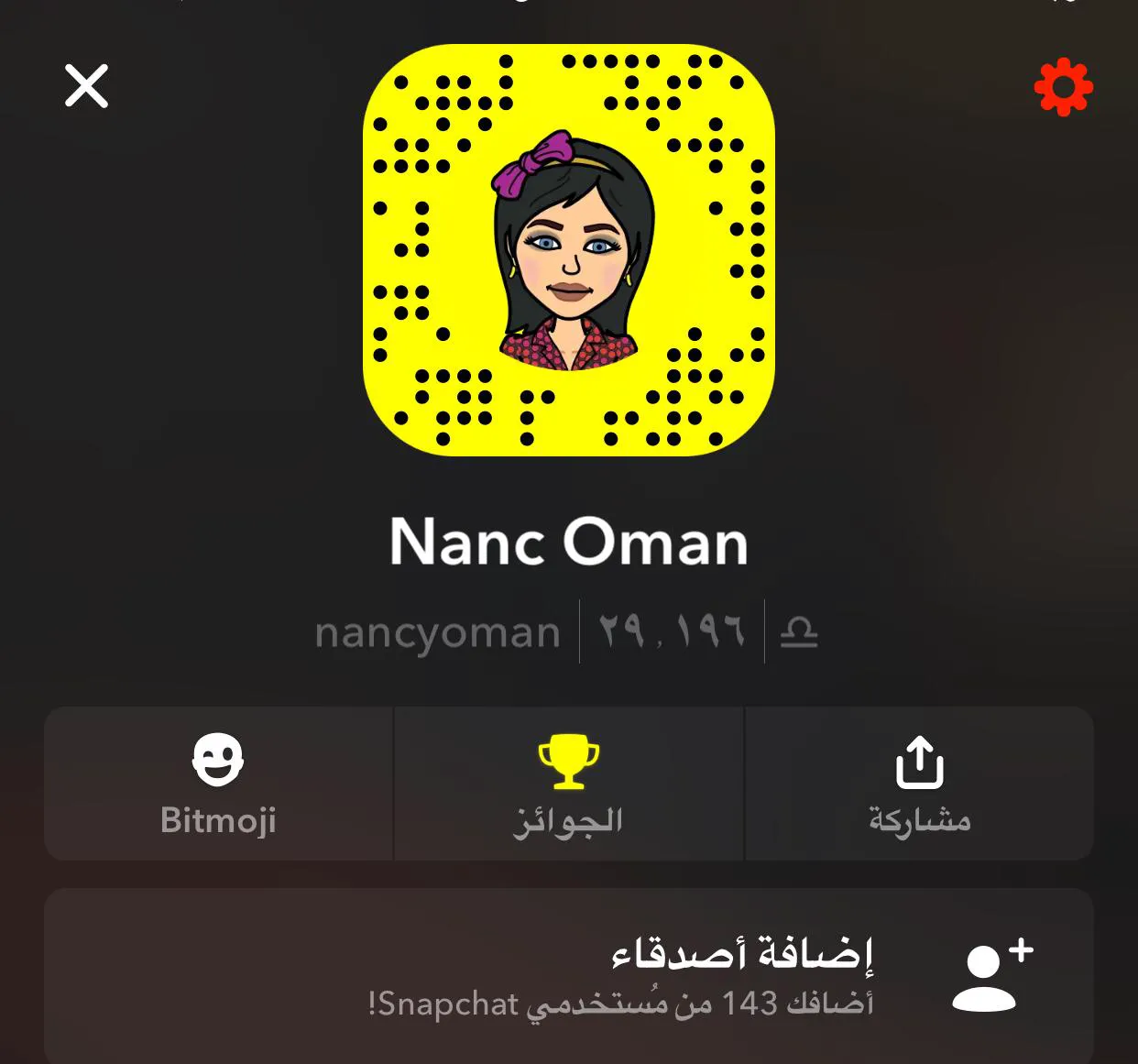Enlarge the Snapcode with the avatar

point(569,249)
